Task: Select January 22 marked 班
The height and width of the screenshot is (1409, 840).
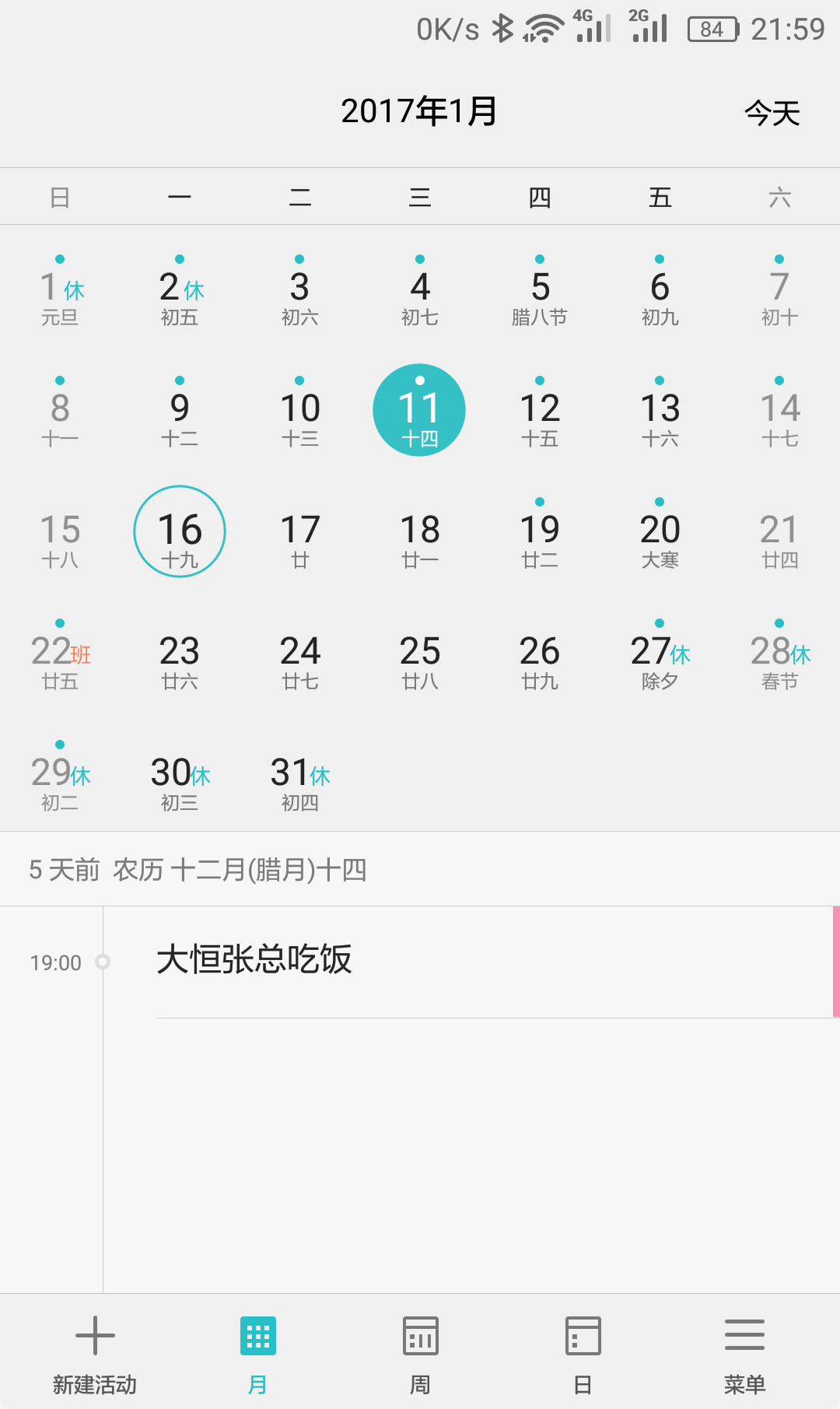Action: pos(60,660)
